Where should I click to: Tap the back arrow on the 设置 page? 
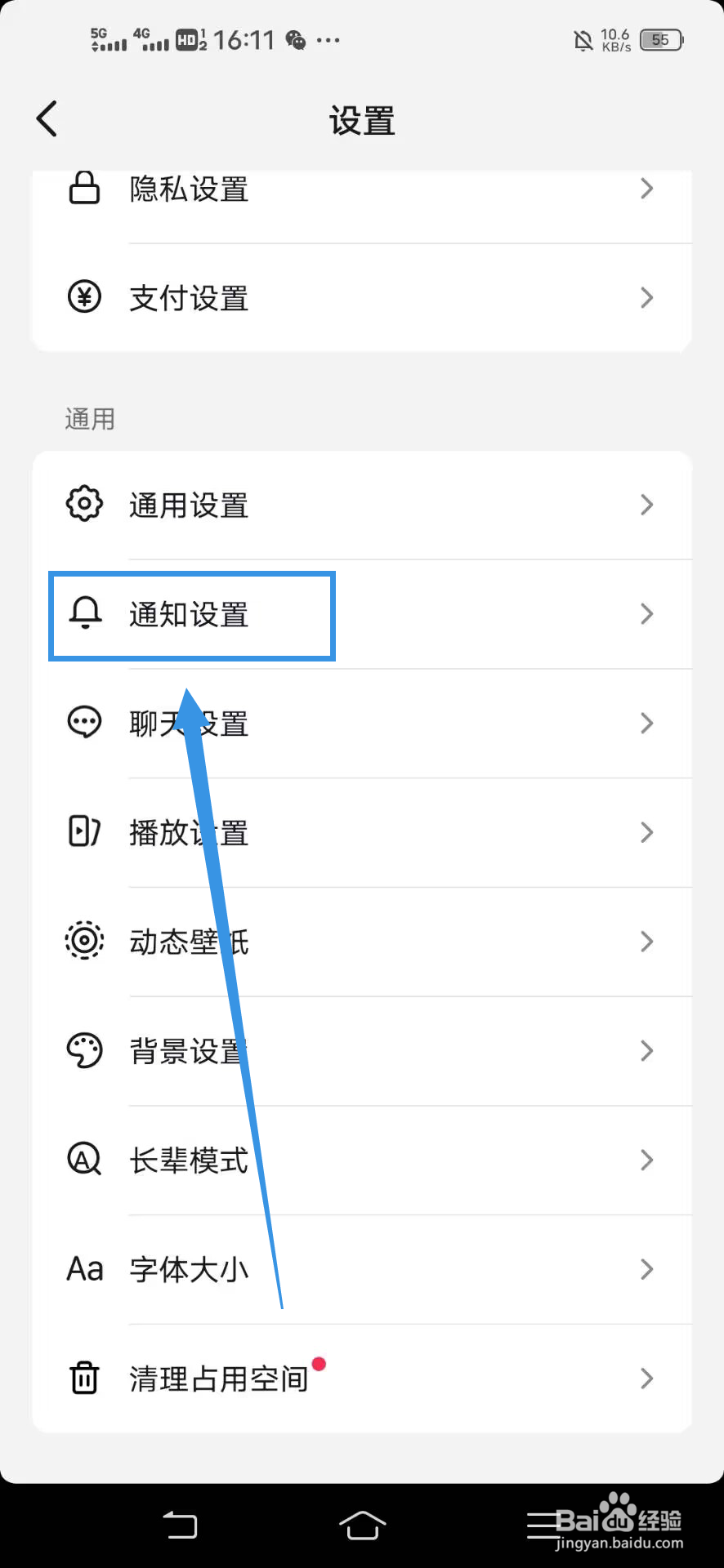(x=47, y=118)
